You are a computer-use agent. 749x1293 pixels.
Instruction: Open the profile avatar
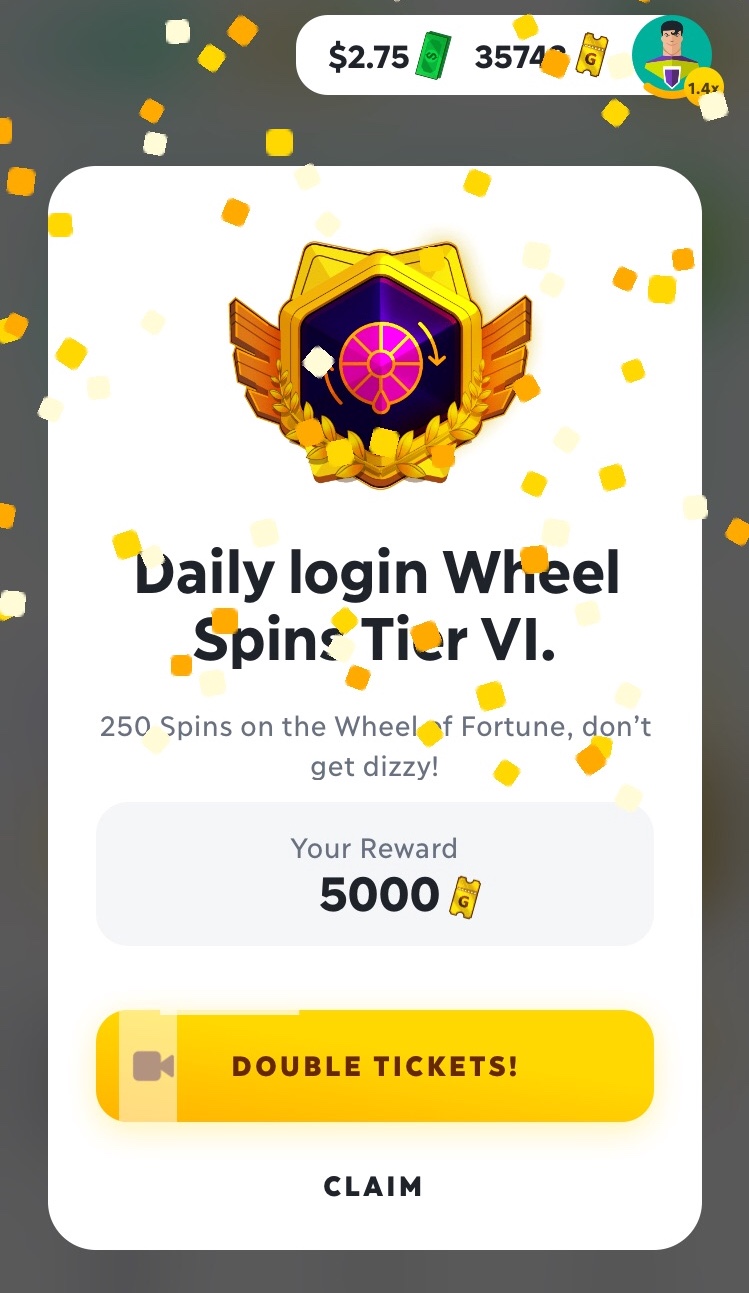point(671,56)
